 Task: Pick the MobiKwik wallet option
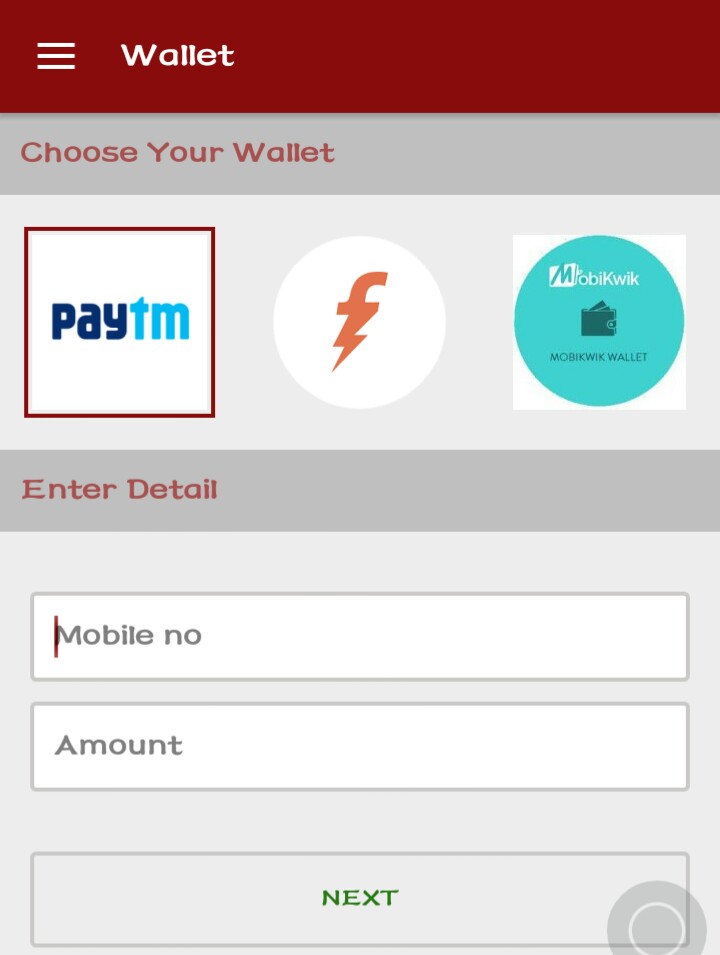[x=599, y=322]
